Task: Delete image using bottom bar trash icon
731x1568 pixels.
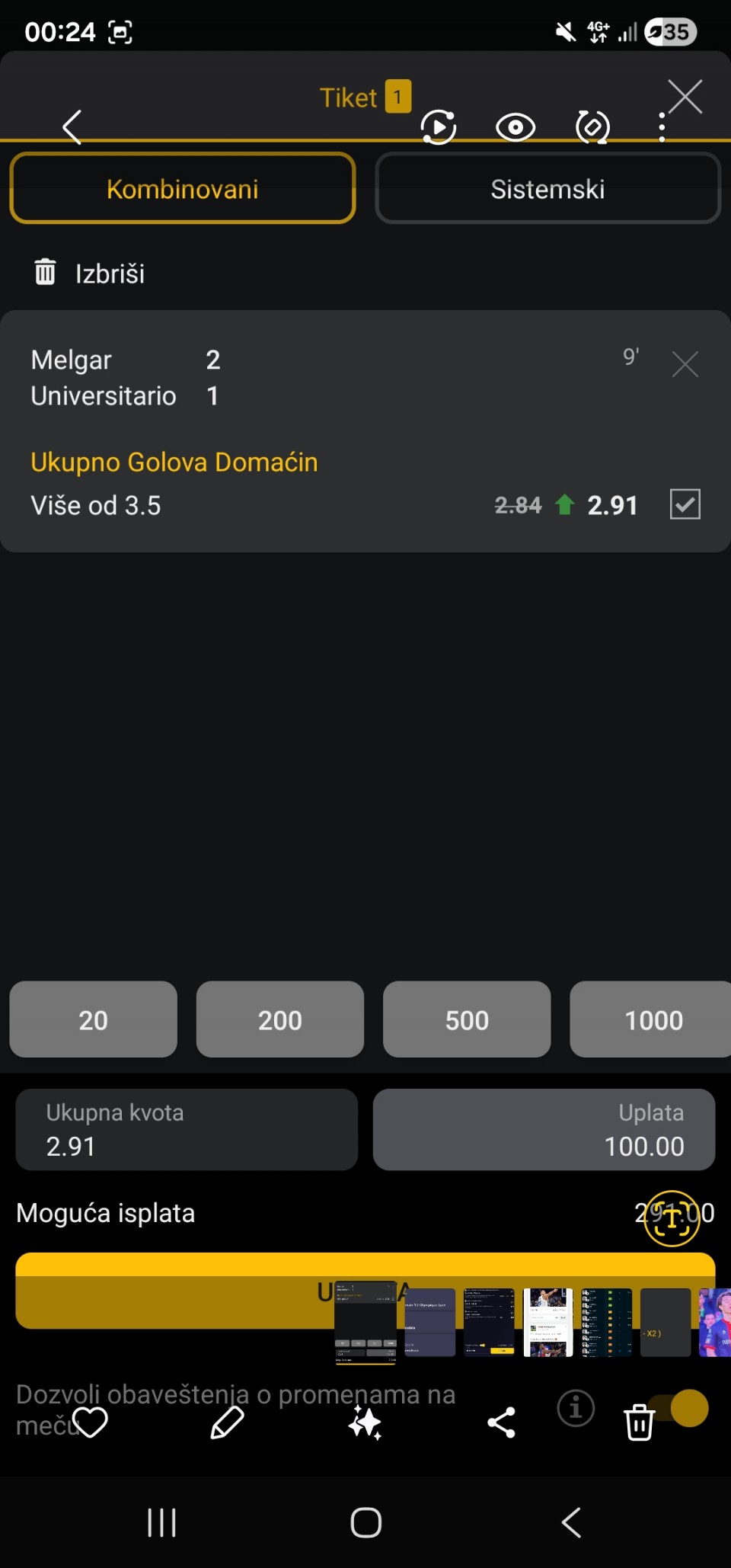Action: click(x=639, y=1422)
